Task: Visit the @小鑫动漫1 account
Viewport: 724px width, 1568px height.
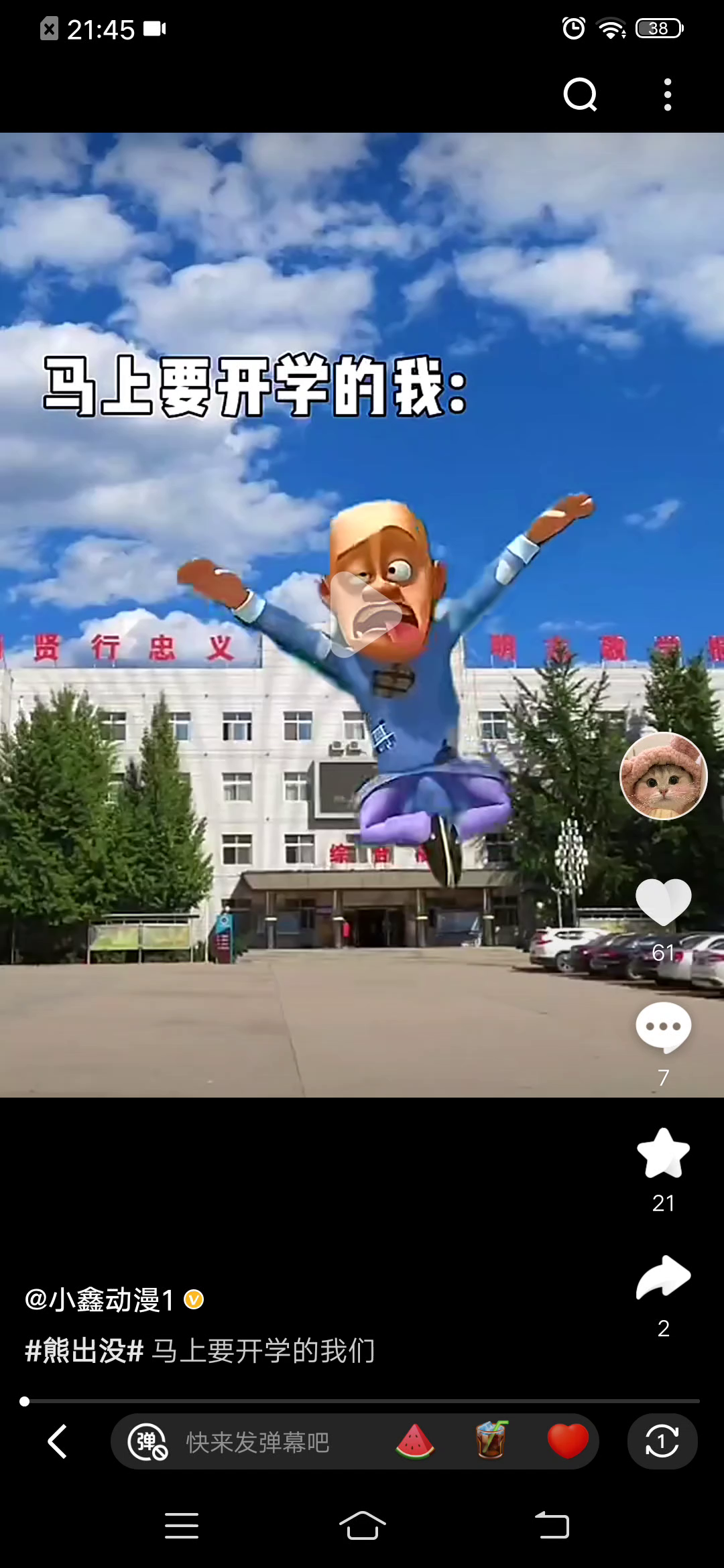Action: click(99, 1300)
